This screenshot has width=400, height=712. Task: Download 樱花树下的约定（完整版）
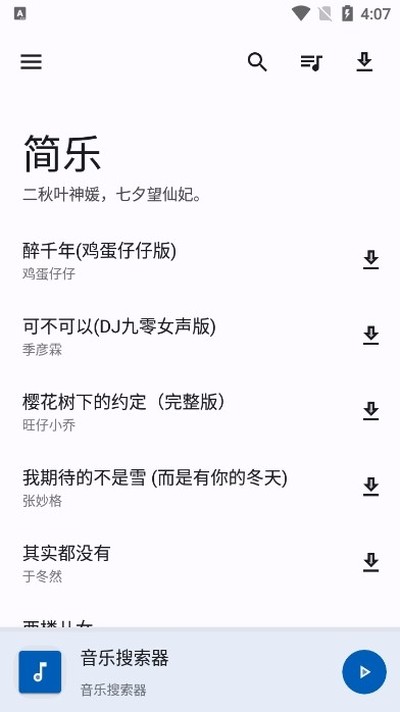pos(371,411)
